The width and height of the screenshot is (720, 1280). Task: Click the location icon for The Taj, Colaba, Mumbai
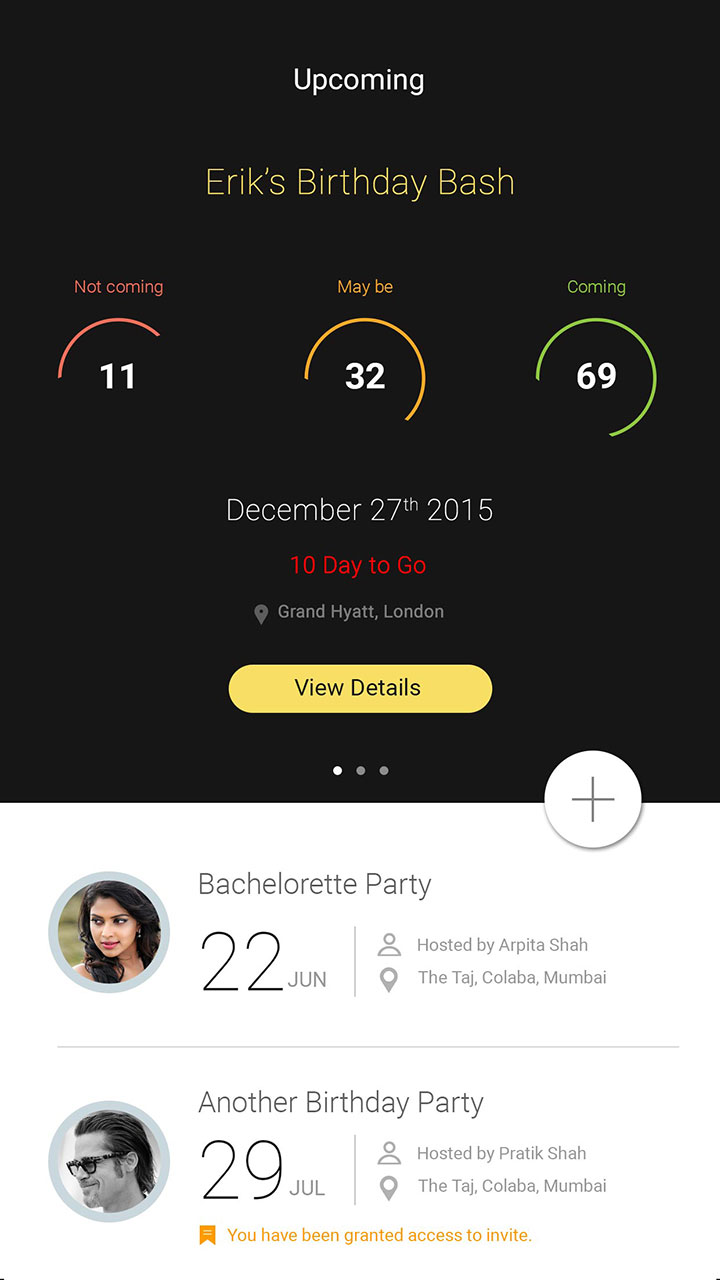pyautogui.click(x=390, y=979)
